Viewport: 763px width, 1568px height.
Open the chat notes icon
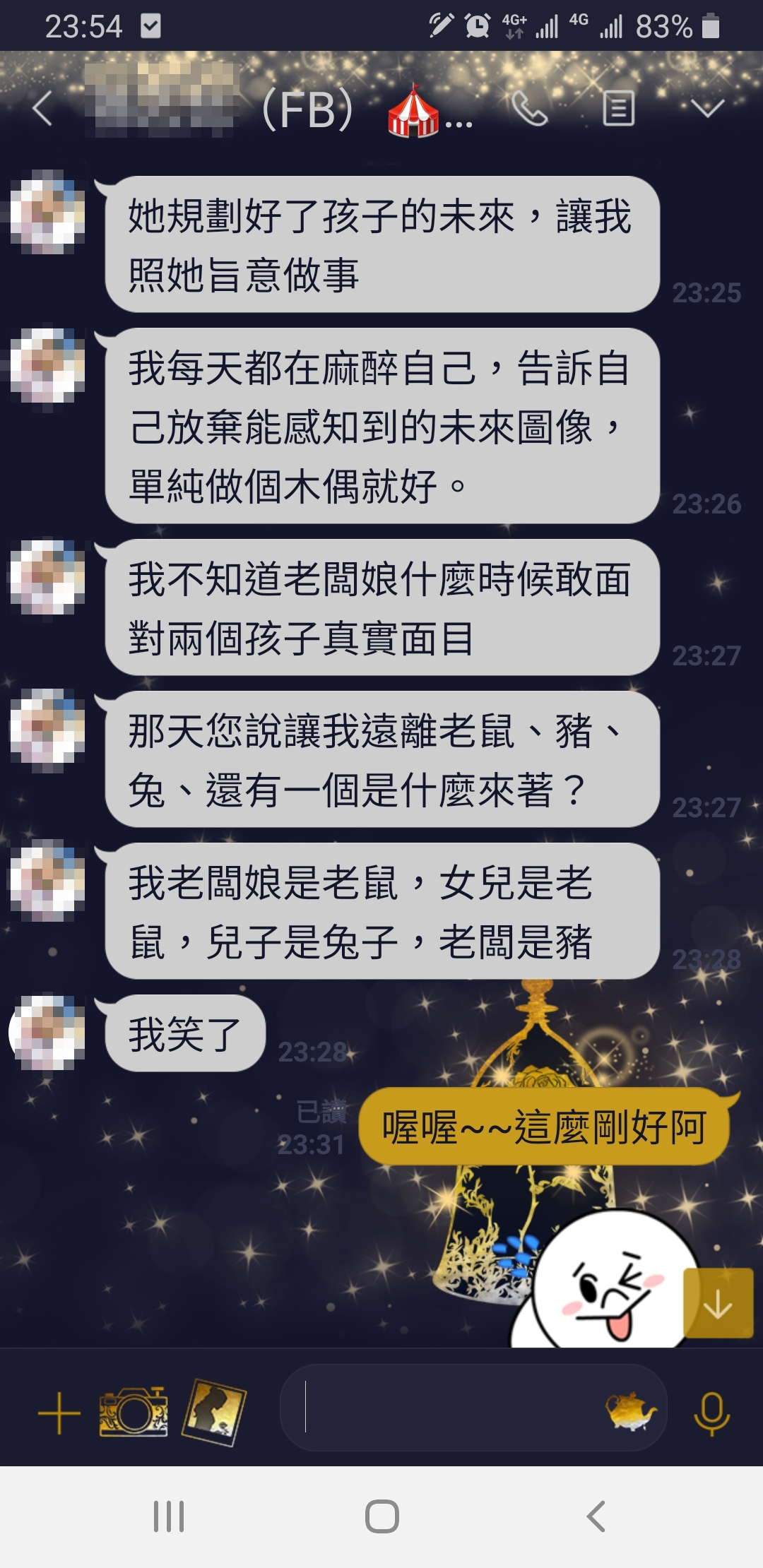point(618,109)
